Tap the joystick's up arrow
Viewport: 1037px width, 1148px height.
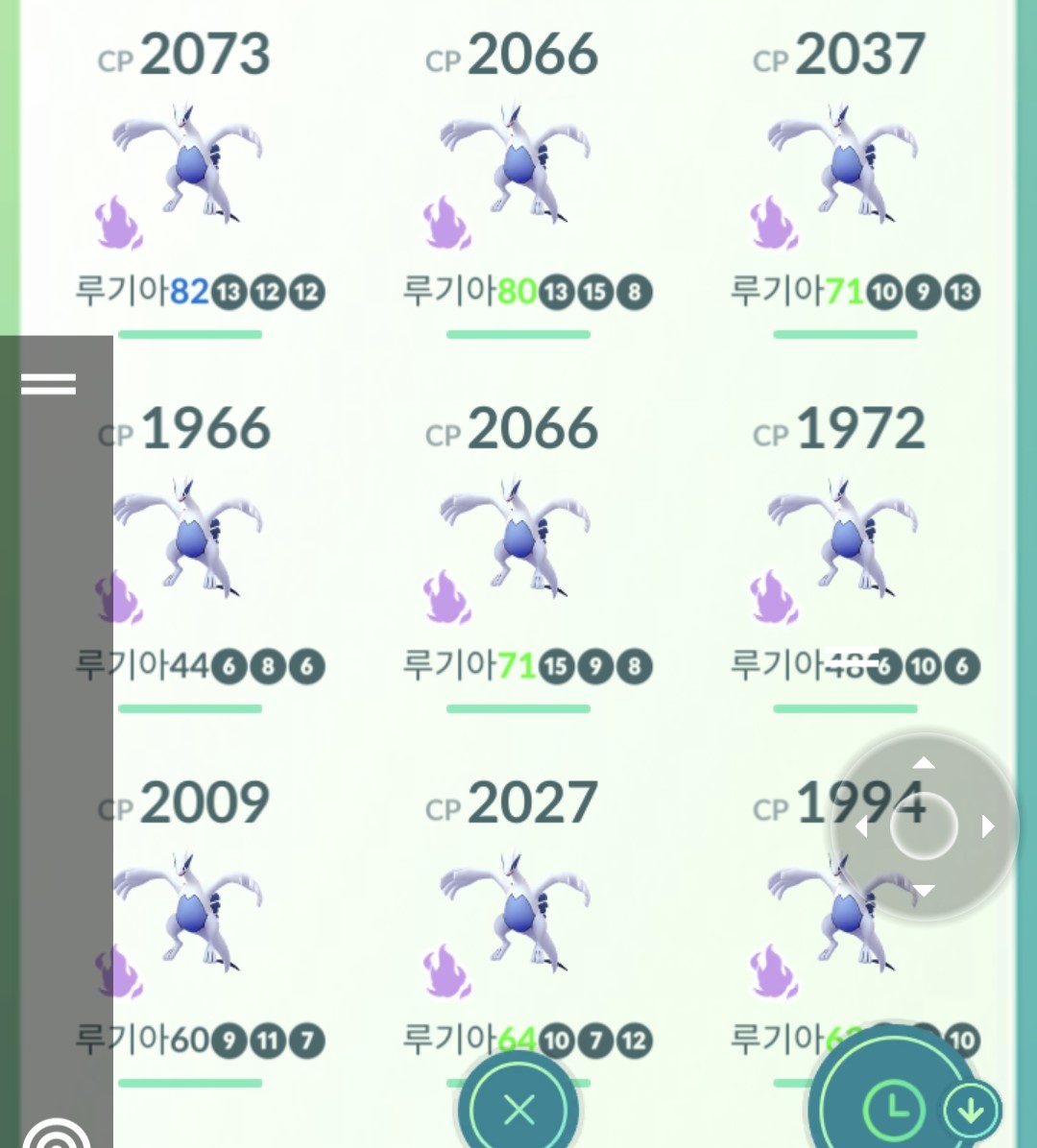924,763
